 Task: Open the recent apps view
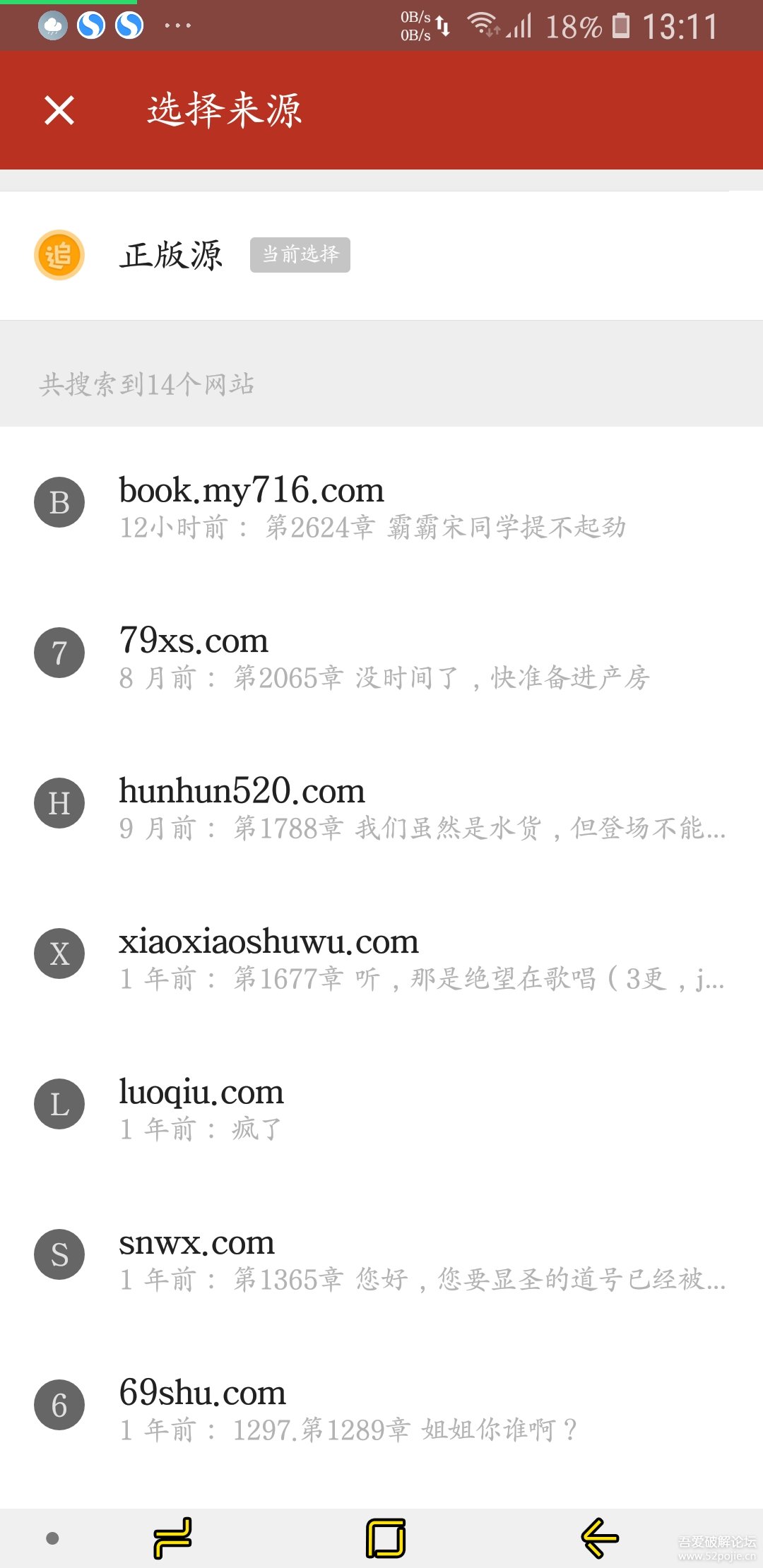coord(172,1538)
